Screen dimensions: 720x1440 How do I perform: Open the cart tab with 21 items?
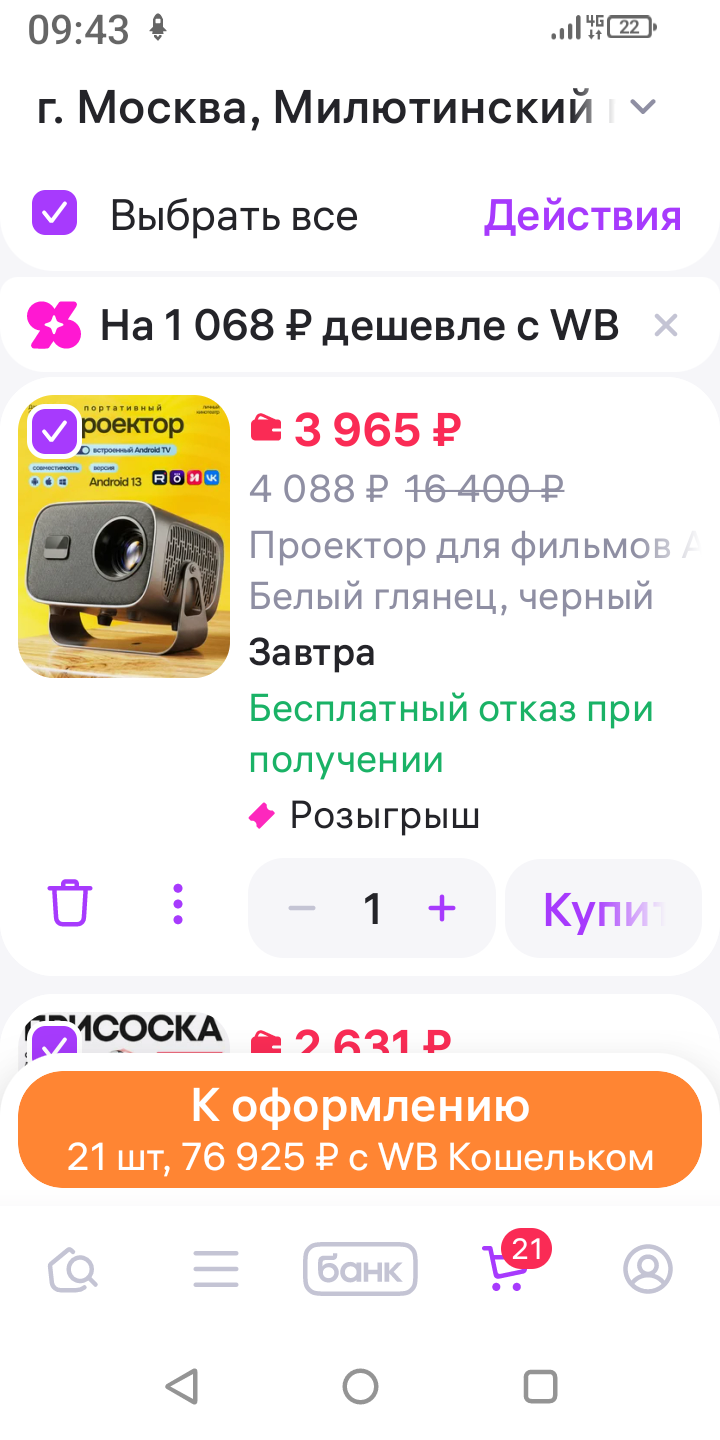coord(504,1270)
